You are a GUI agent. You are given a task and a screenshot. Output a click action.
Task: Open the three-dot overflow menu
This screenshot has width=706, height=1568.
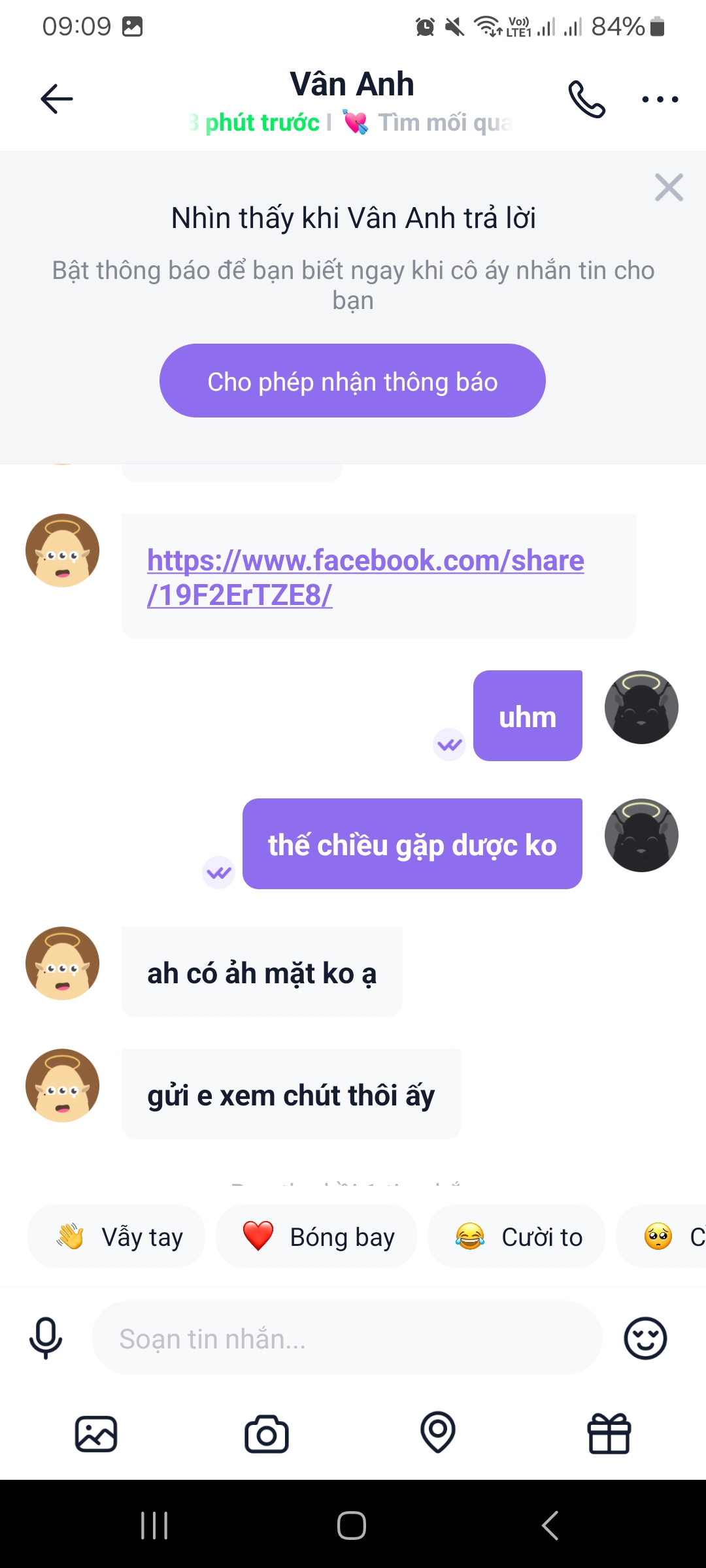click(x=660, y=99)
